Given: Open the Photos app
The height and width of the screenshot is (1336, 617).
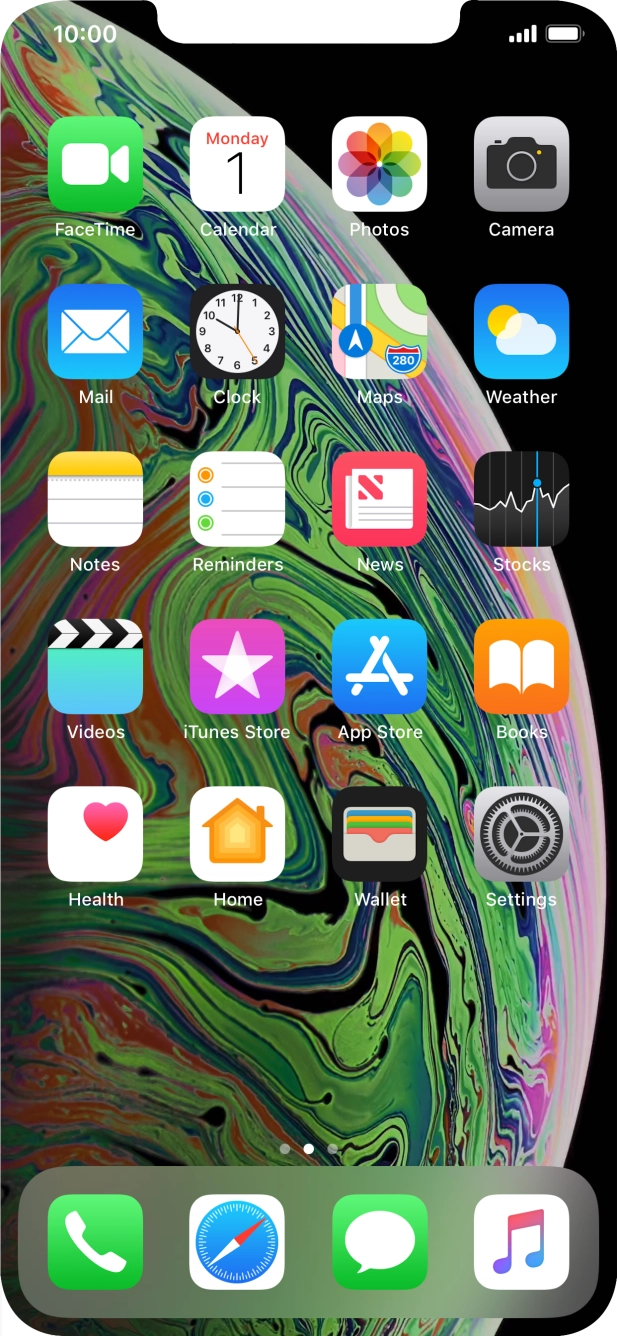Looking at the screenshot, I should (379, 165).
